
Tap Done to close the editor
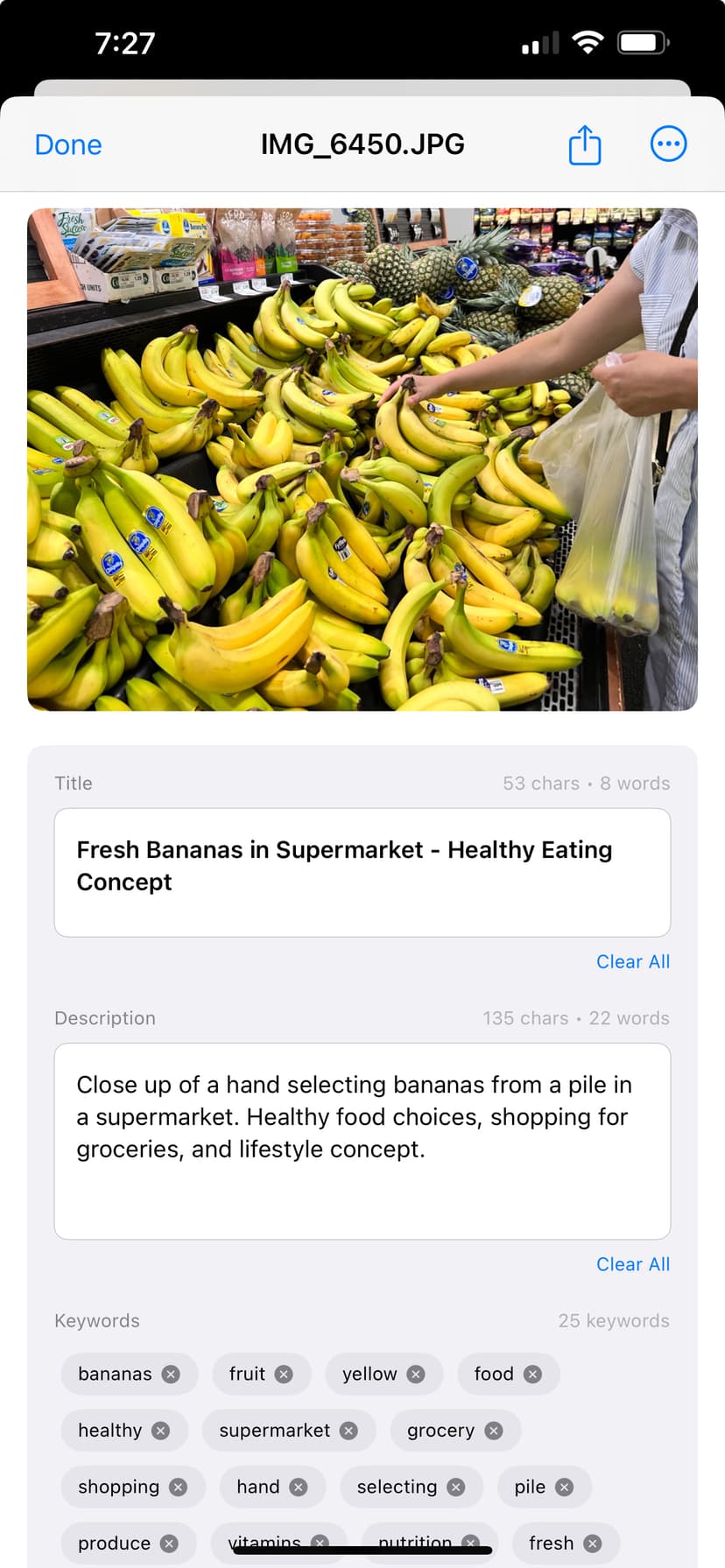point(68,144)
